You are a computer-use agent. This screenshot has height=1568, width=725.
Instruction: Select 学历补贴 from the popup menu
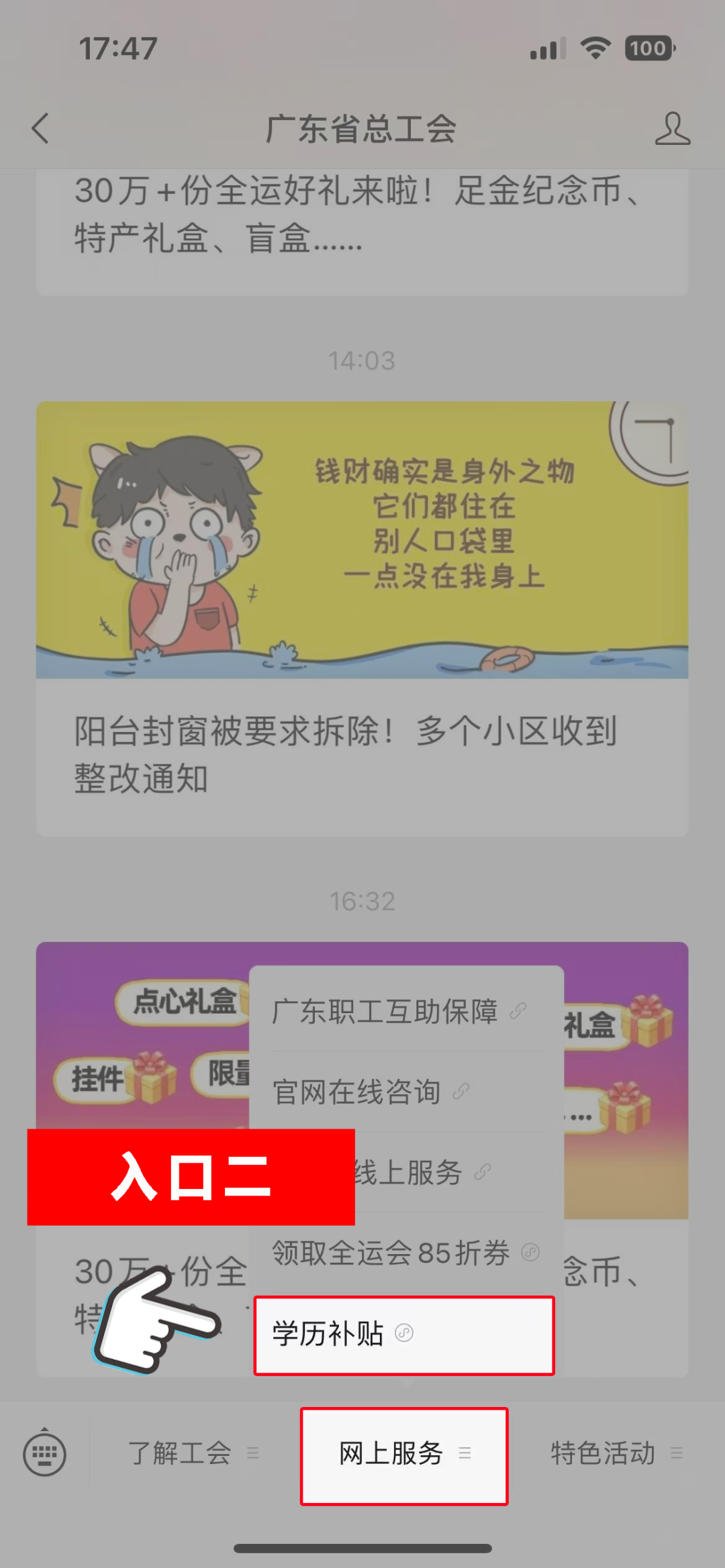(x=328, y=1334)
